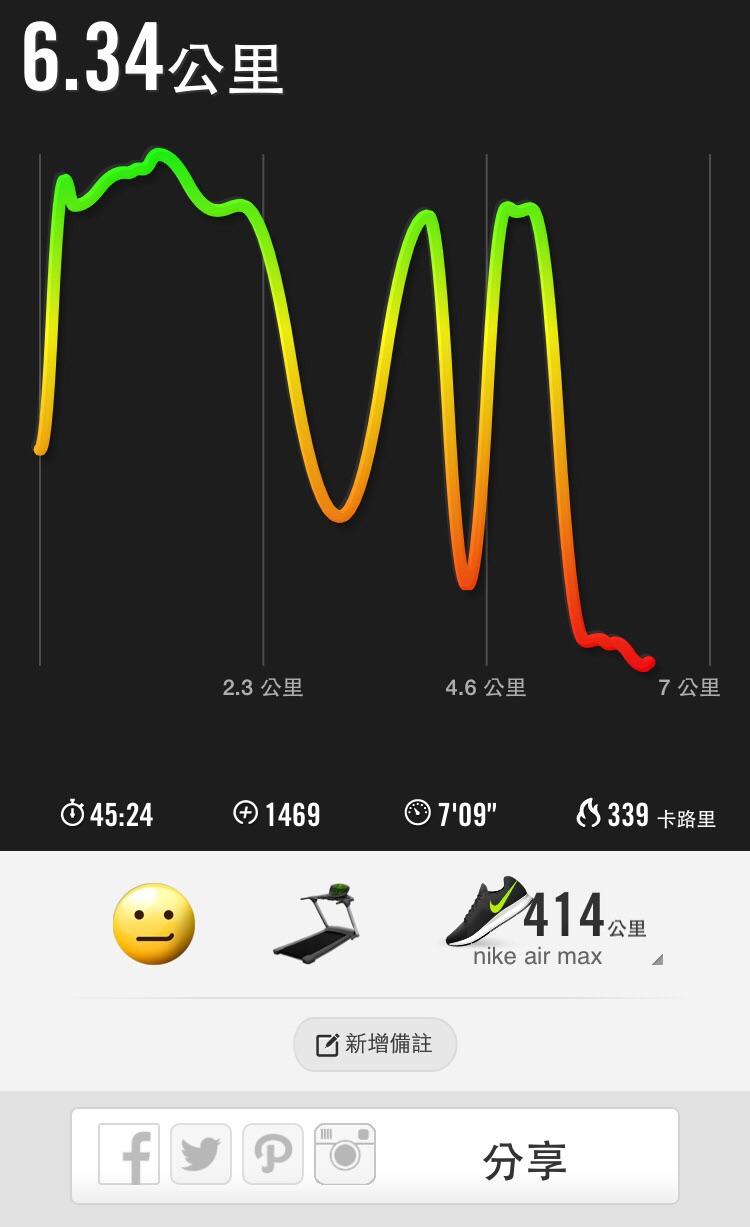Change the treadmill terrain icon
Screen dimensions: 750x1227
[x=317, y=923]
